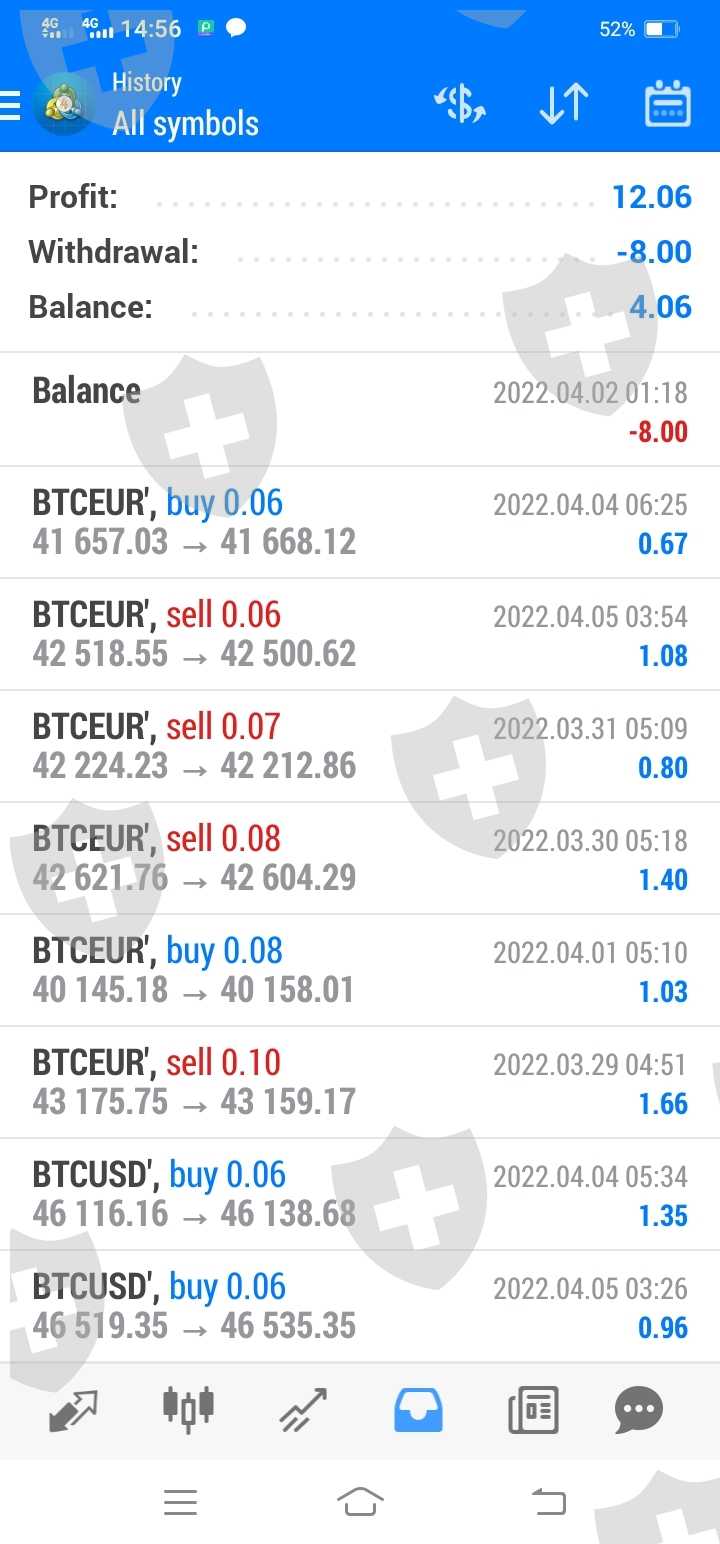
Task: Pick a date range with calendar icon
Action: pyautogui.click(x=667, y=105)
